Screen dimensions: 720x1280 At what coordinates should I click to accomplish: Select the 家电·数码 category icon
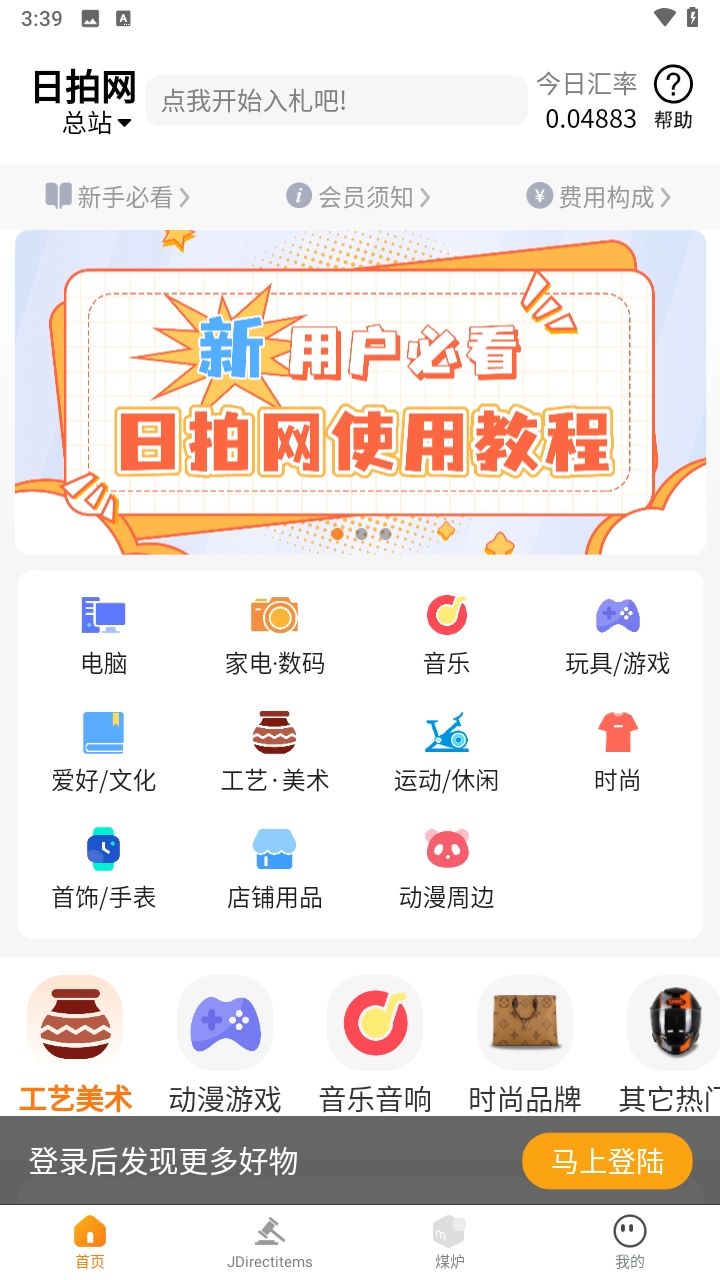[274, 614]
